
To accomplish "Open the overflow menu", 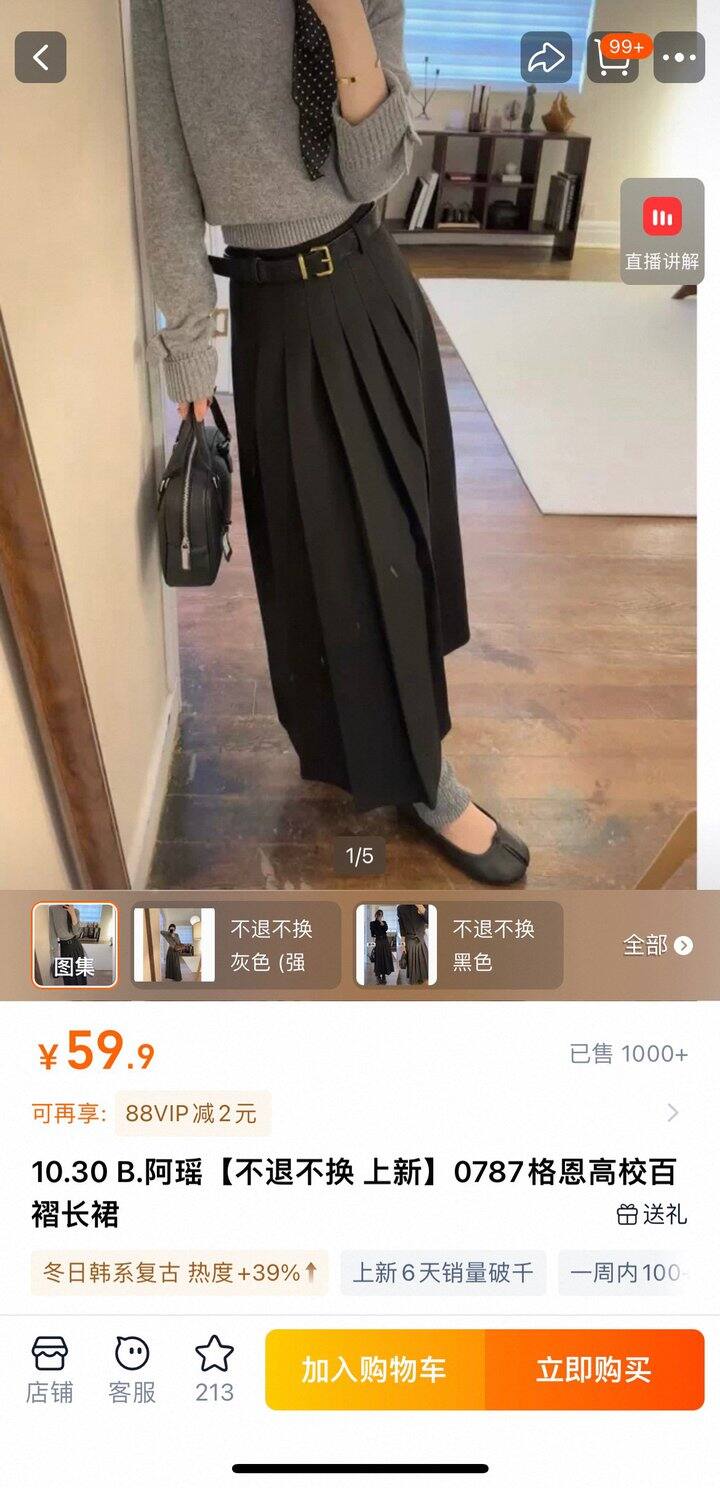I will [x=679, y=57].
